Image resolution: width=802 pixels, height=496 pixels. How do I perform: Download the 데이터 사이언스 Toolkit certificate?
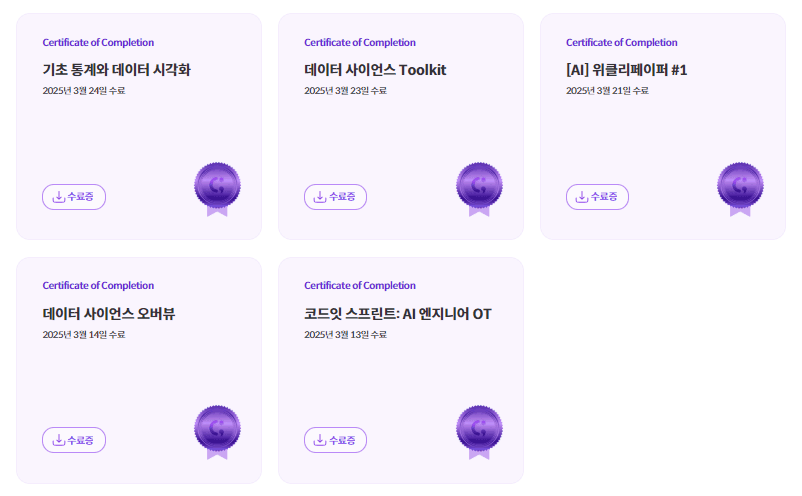pos(335,197)
